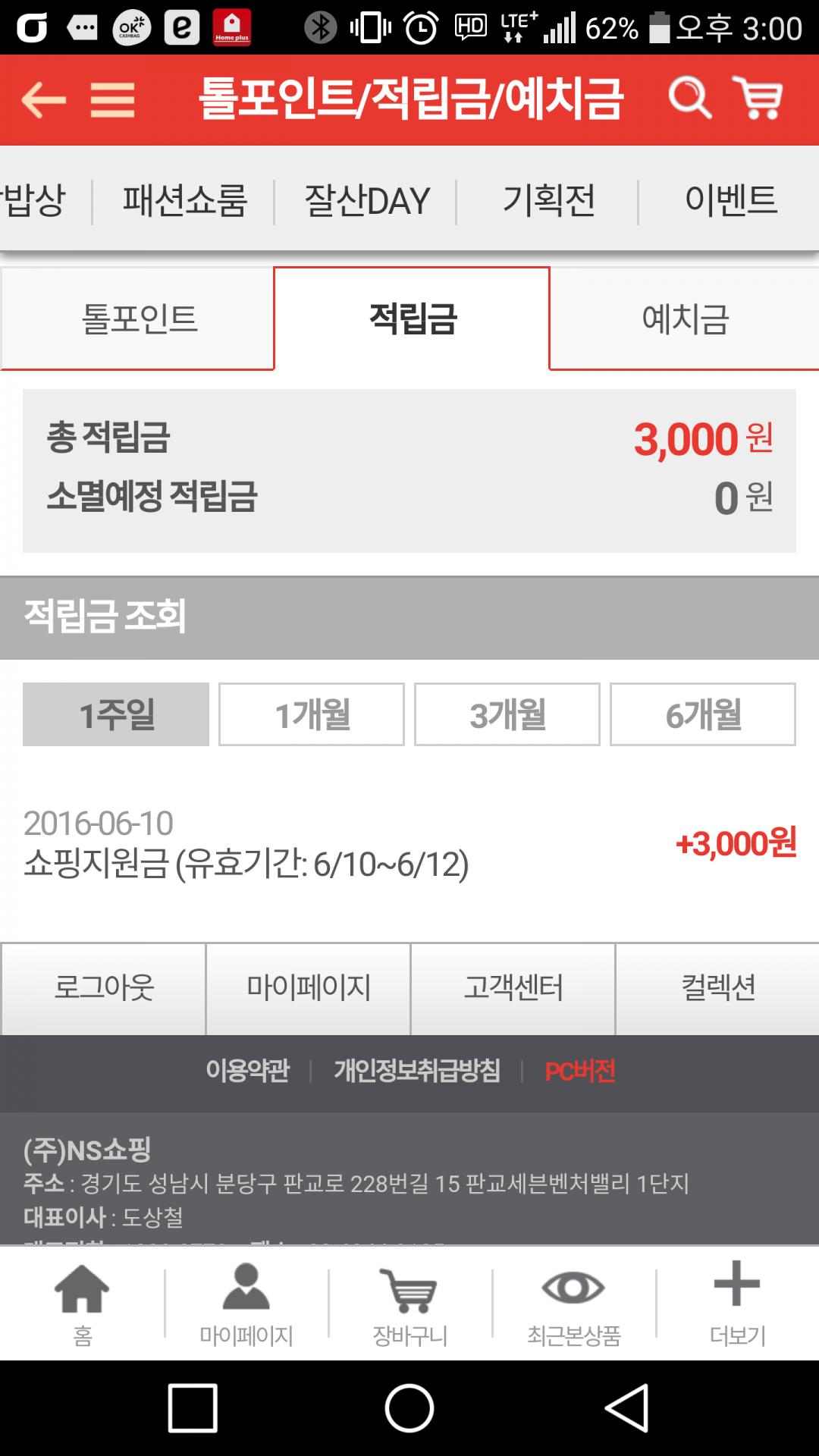Screen dimensions: 819x1456
Task: Open the 컬렉션 button
Action: click(x=717, y=988)
